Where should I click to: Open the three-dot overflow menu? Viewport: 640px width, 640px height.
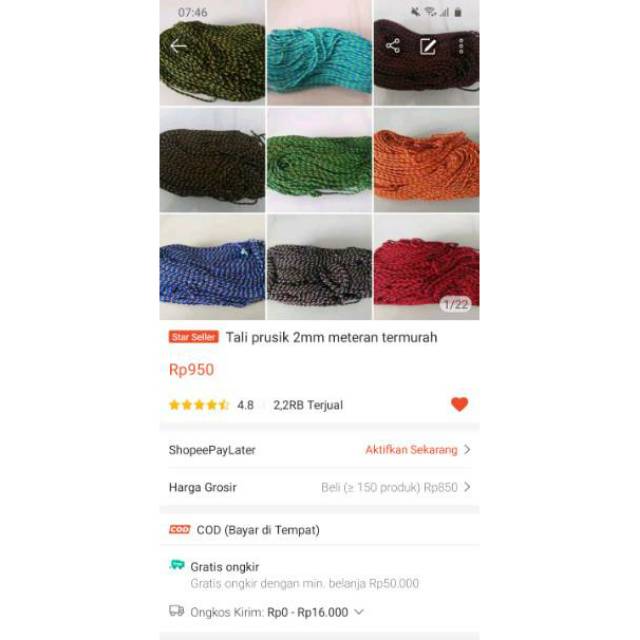click(461, 46)
